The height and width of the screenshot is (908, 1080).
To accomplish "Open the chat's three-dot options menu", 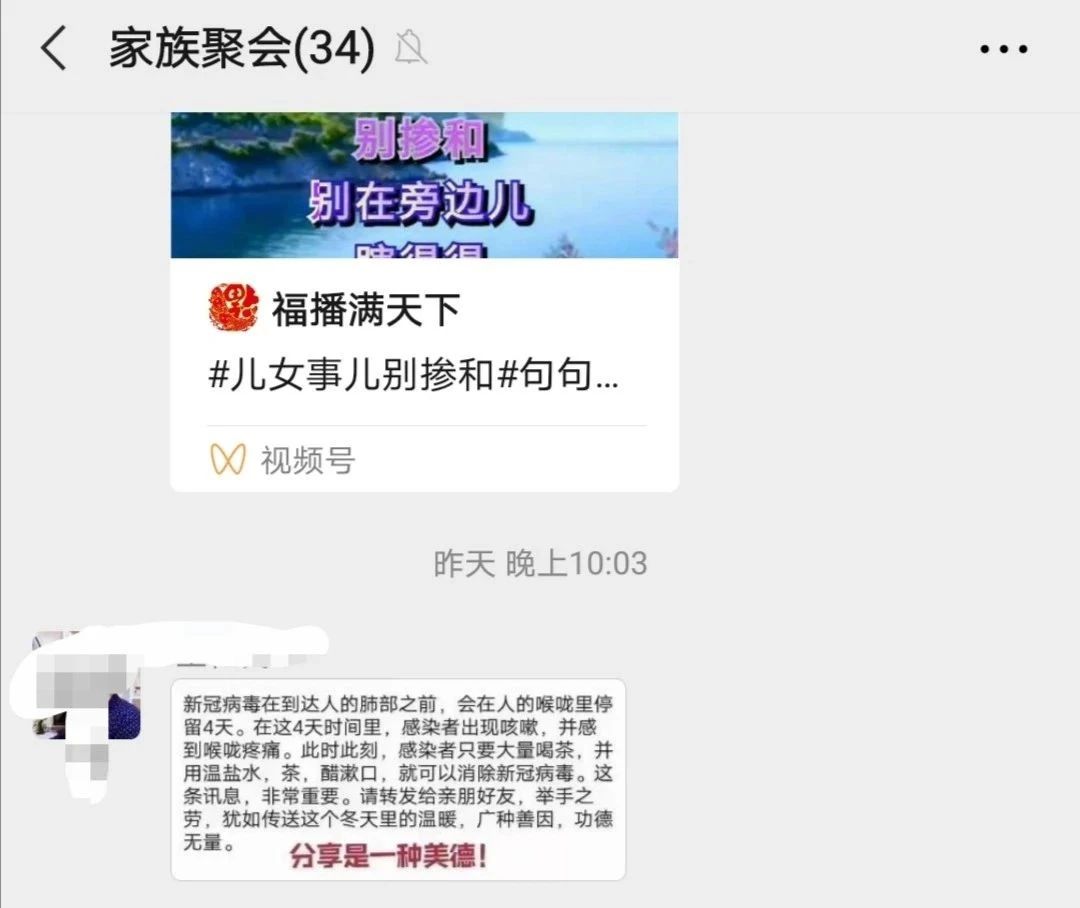I will (x=1003, y=49).
